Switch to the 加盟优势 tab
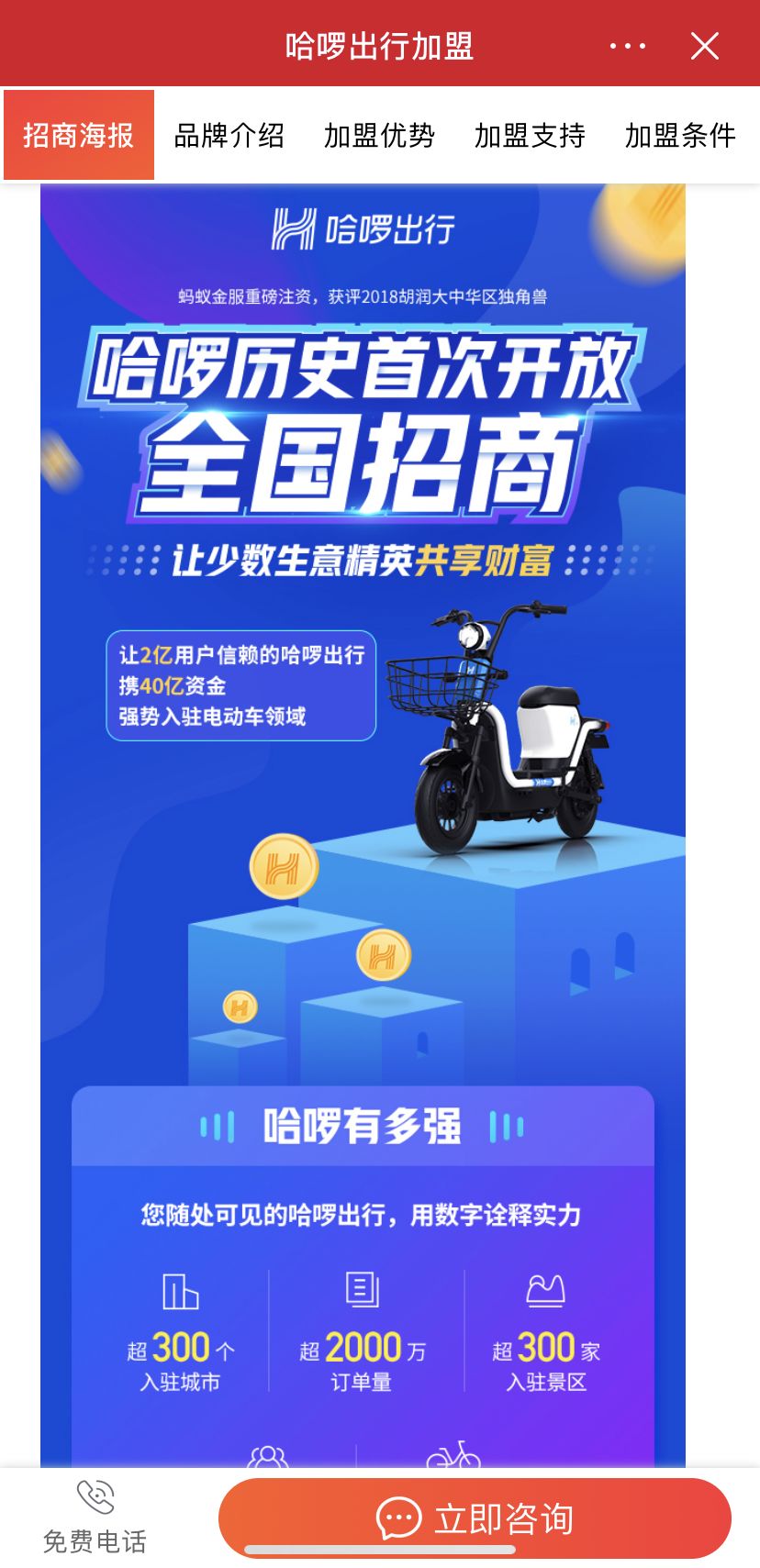This screenshot has height=1568, width=760. tap(380, 135)
